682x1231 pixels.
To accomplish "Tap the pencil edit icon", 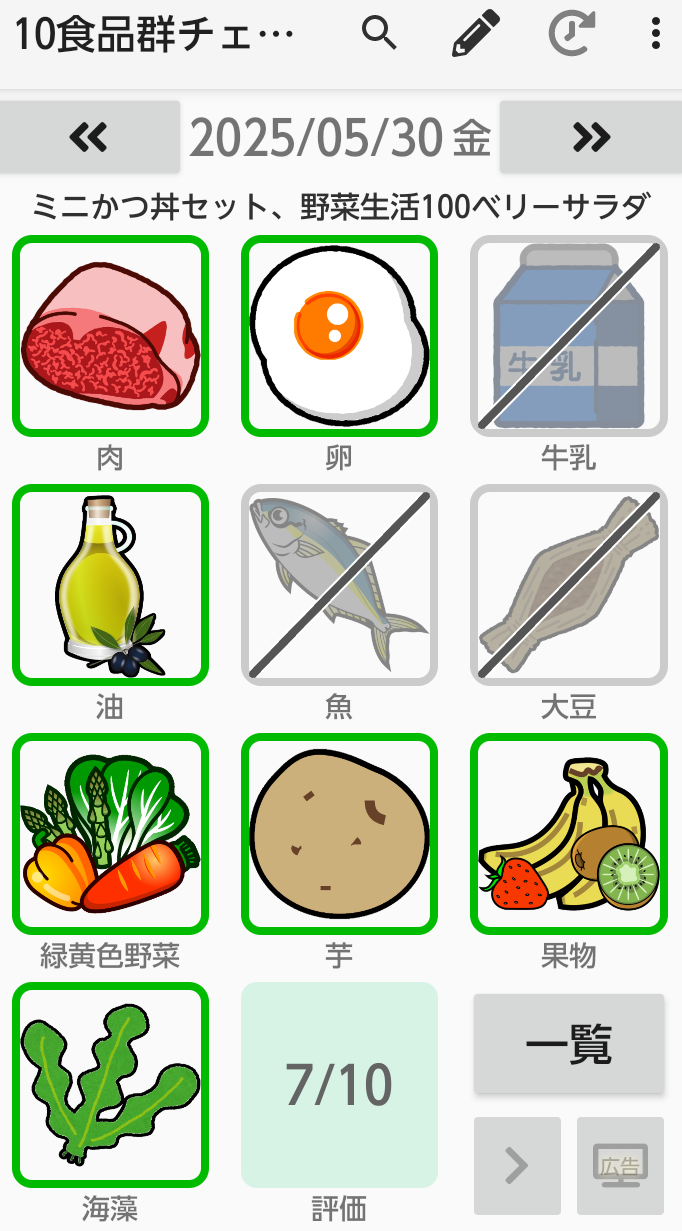I will [x=475, y=34].
